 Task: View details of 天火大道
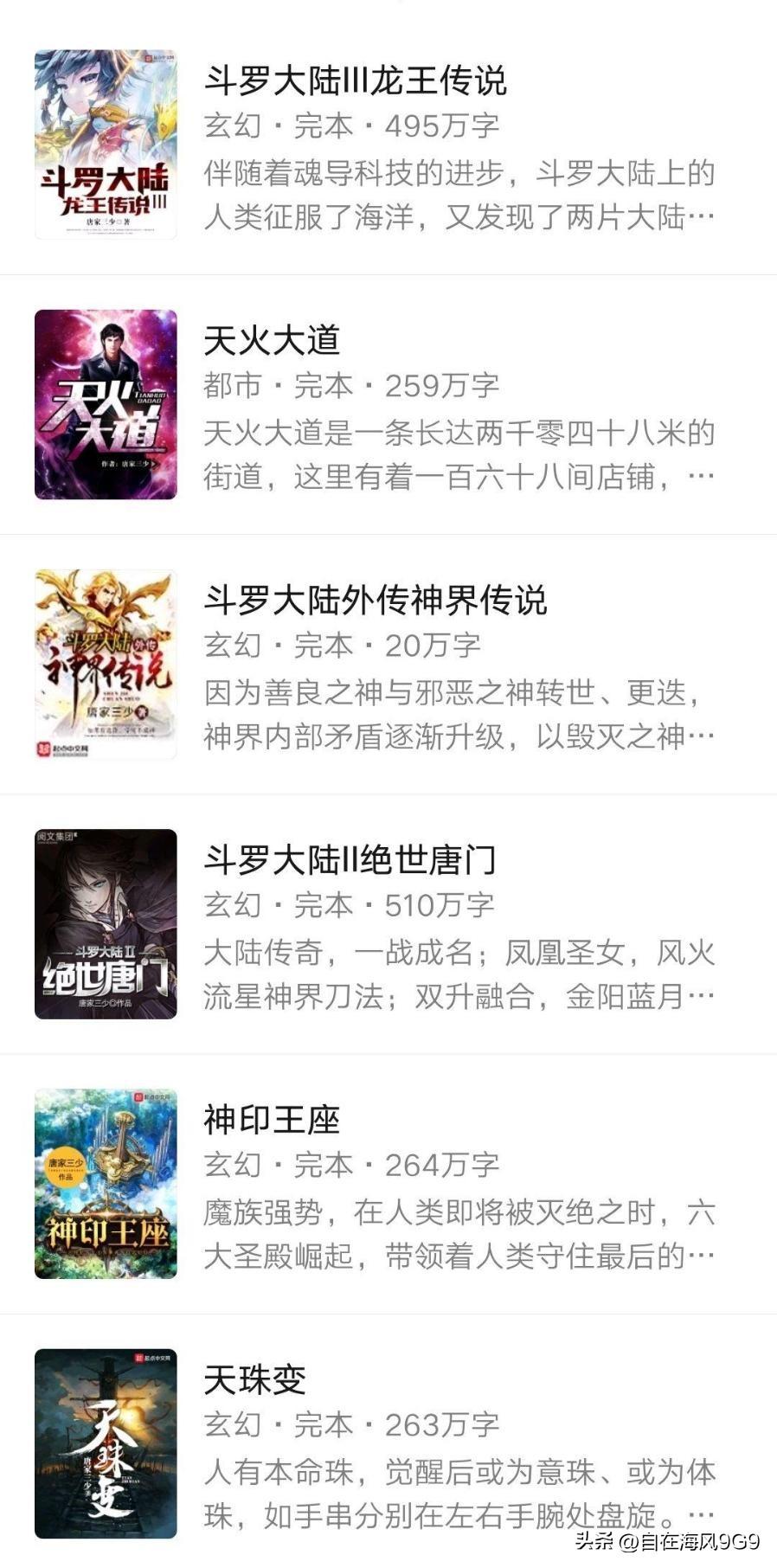(x=272, y=341)
